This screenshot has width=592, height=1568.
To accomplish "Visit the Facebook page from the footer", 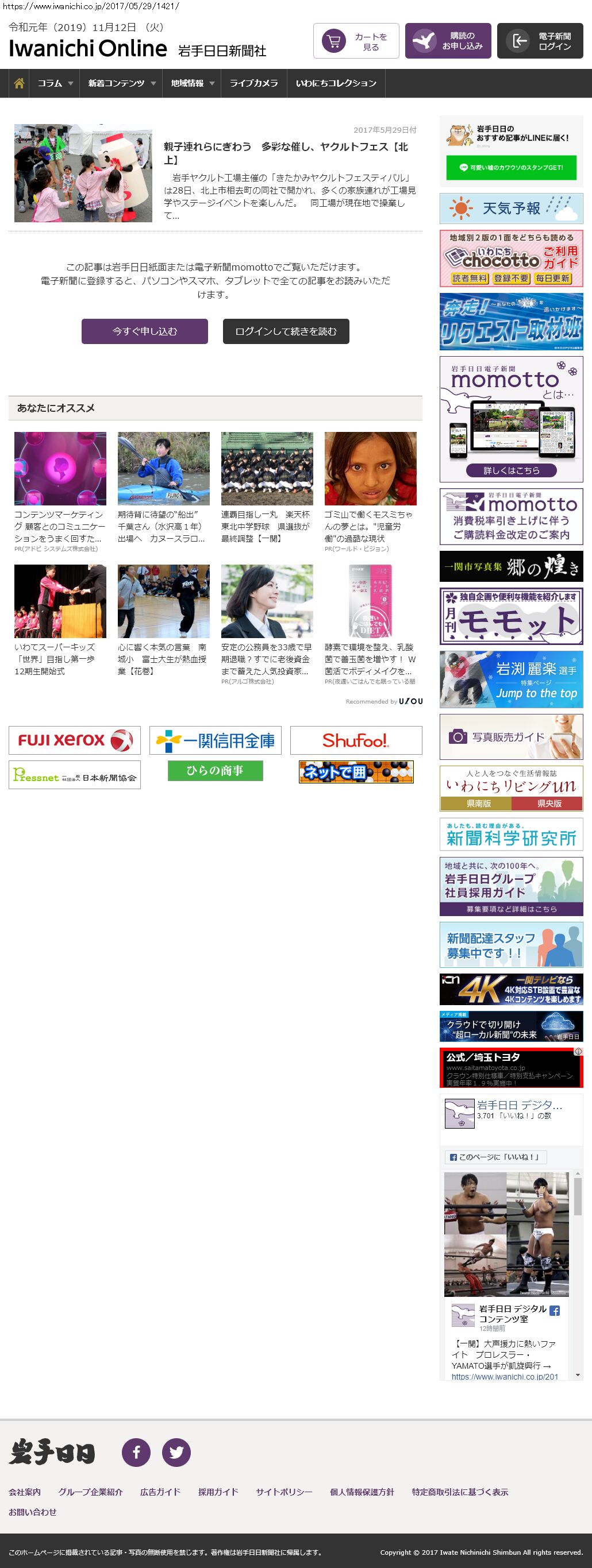I will pyautogui.click(x=136, y=1453).
